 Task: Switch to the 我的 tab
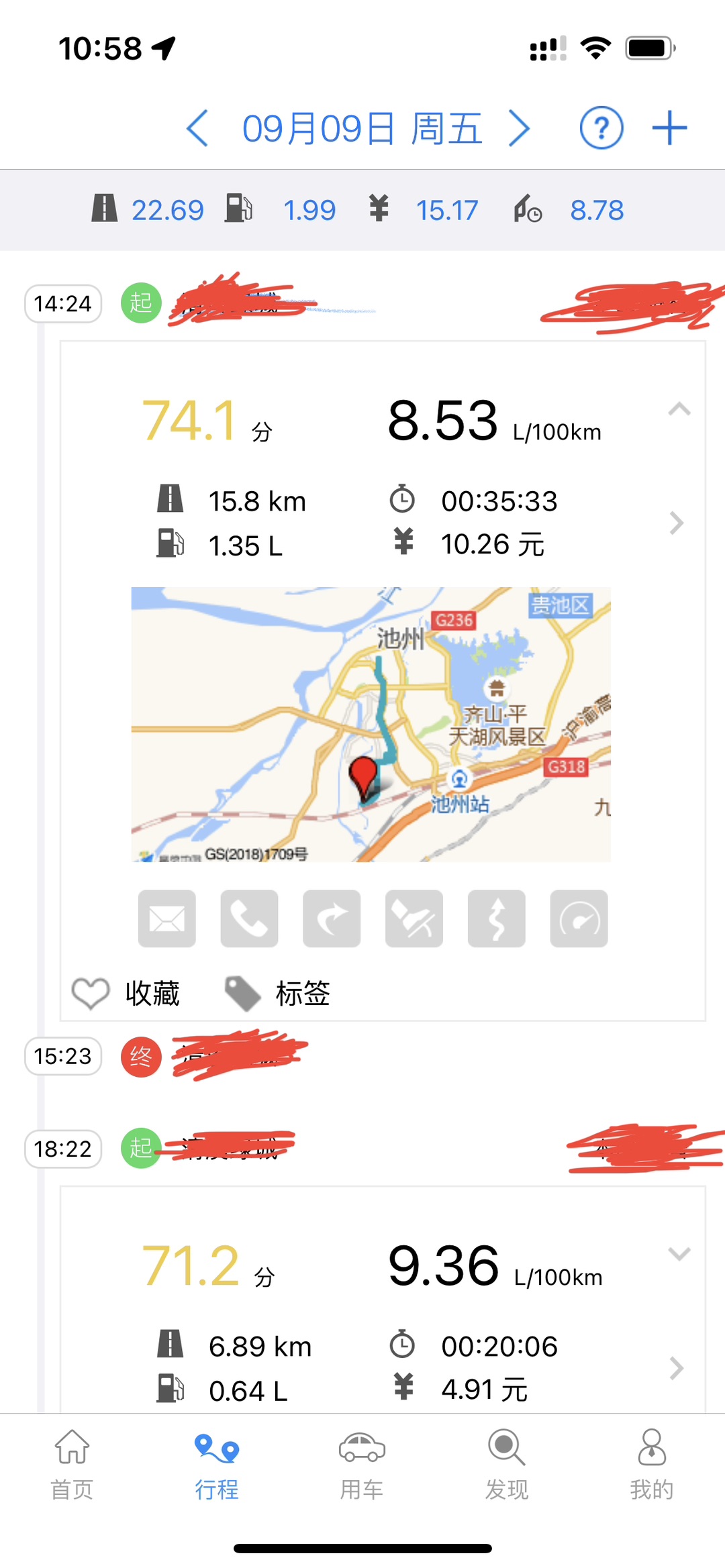651,1465
